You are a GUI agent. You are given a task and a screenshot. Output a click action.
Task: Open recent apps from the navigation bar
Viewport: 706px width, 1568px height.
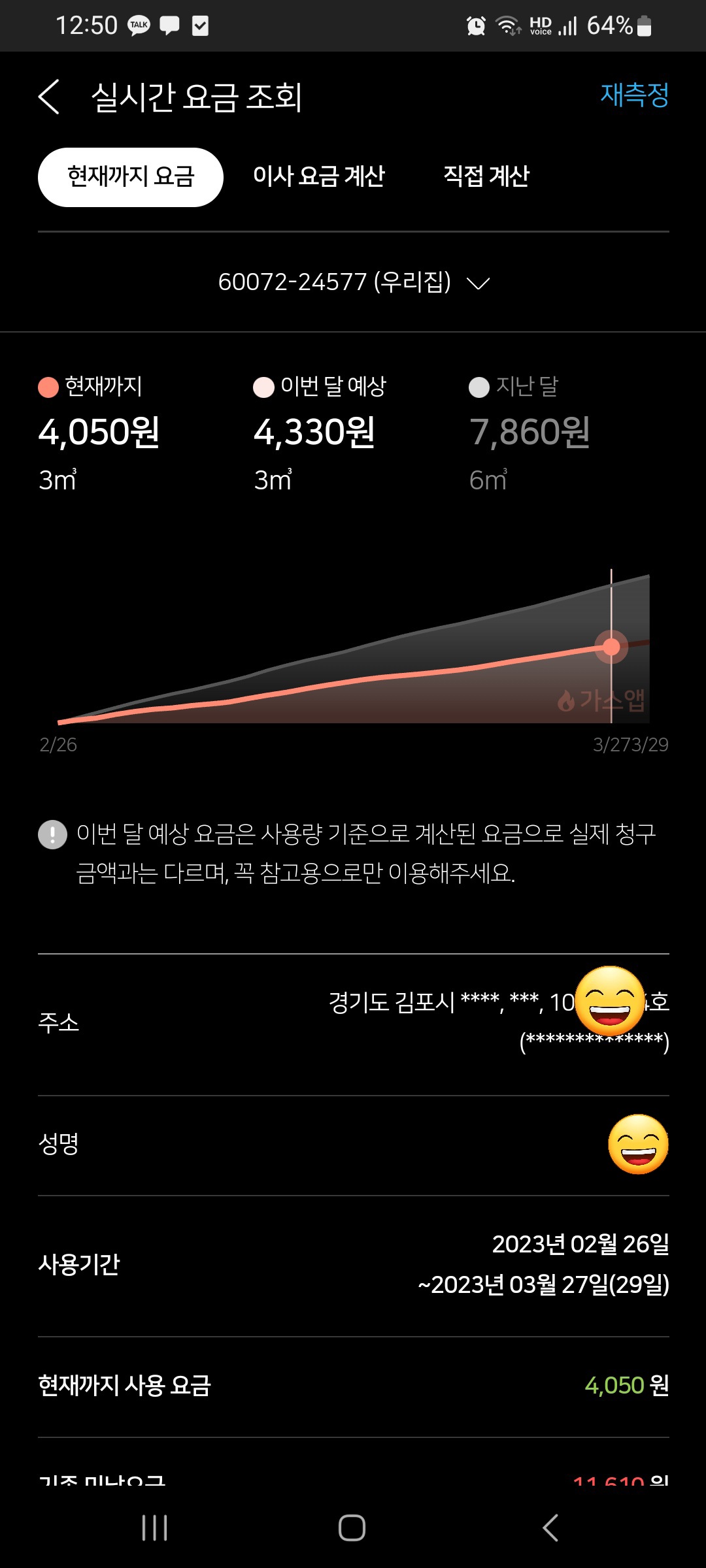[x=155, y=1527]
